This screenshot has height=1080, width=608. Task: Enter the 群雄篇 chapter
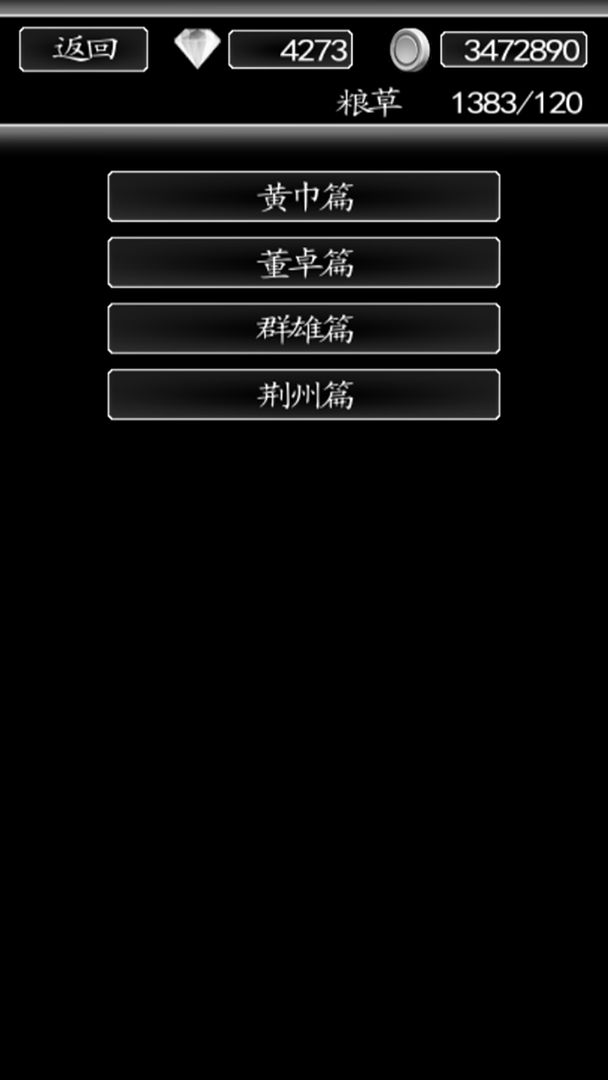point(304,329)
